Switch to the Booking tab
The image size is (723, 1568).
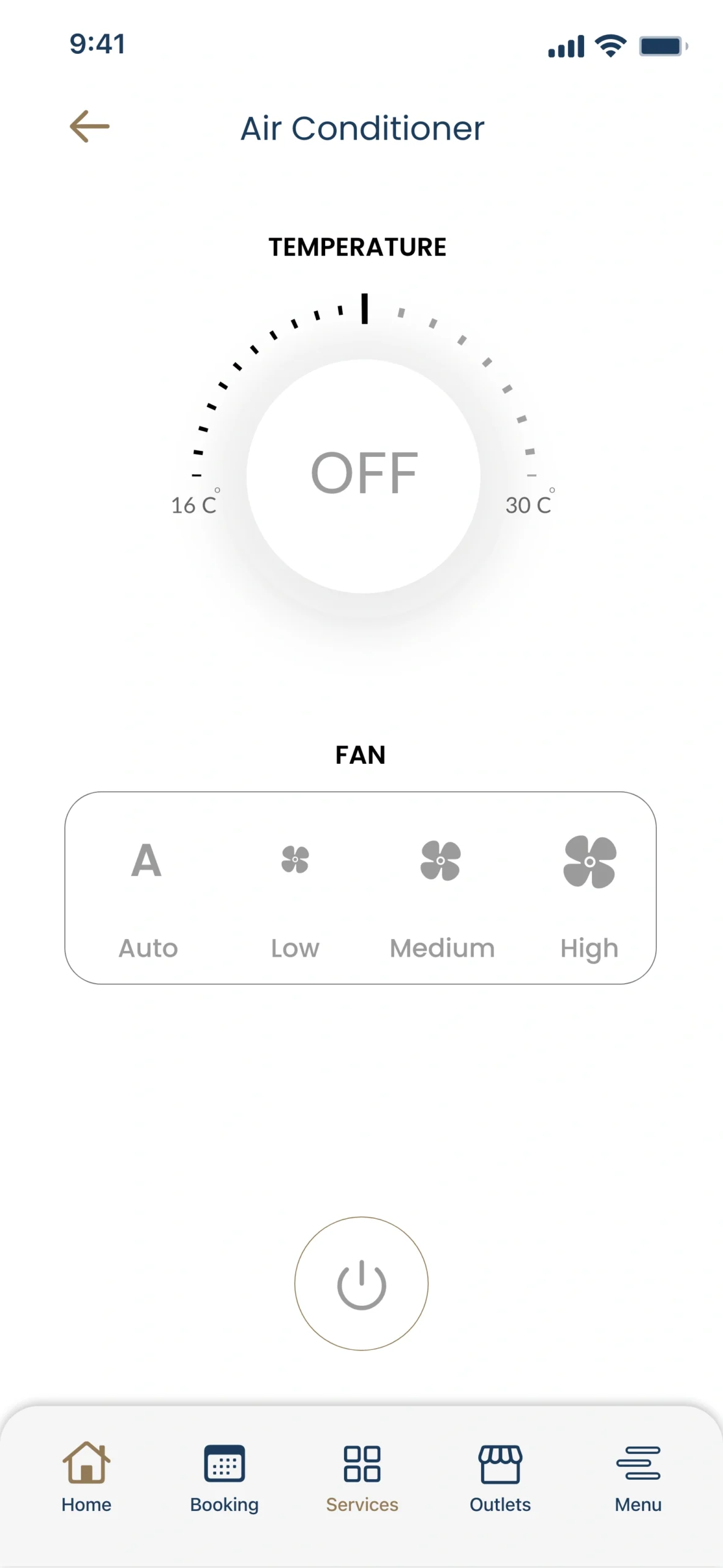coord(224,1477)
